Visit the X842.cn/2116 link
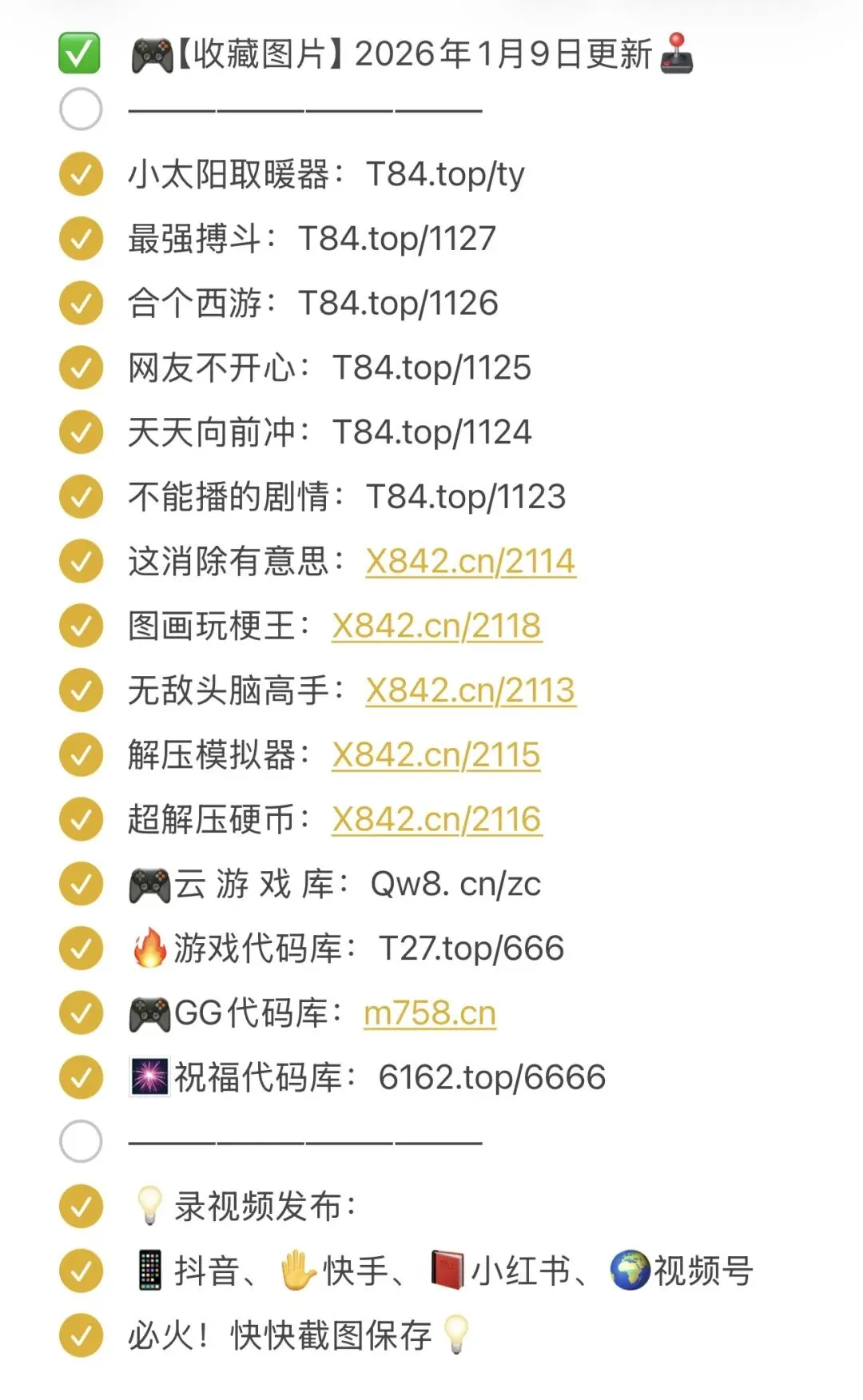Screen dimensions: 863x1400 (437, 820)
